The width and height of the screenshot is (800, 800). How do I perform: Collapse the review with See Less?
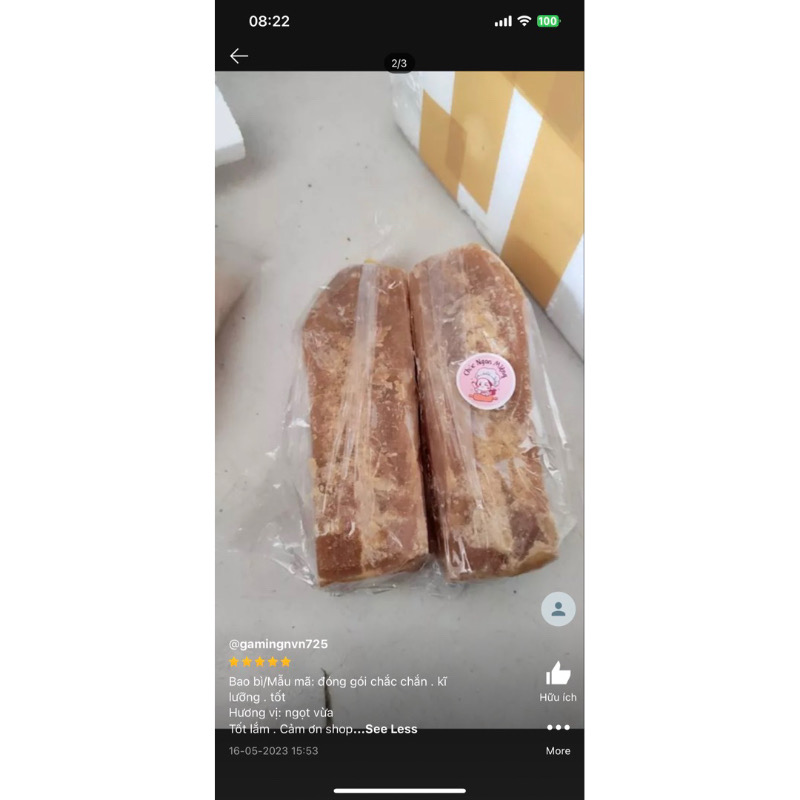[391, 729]
